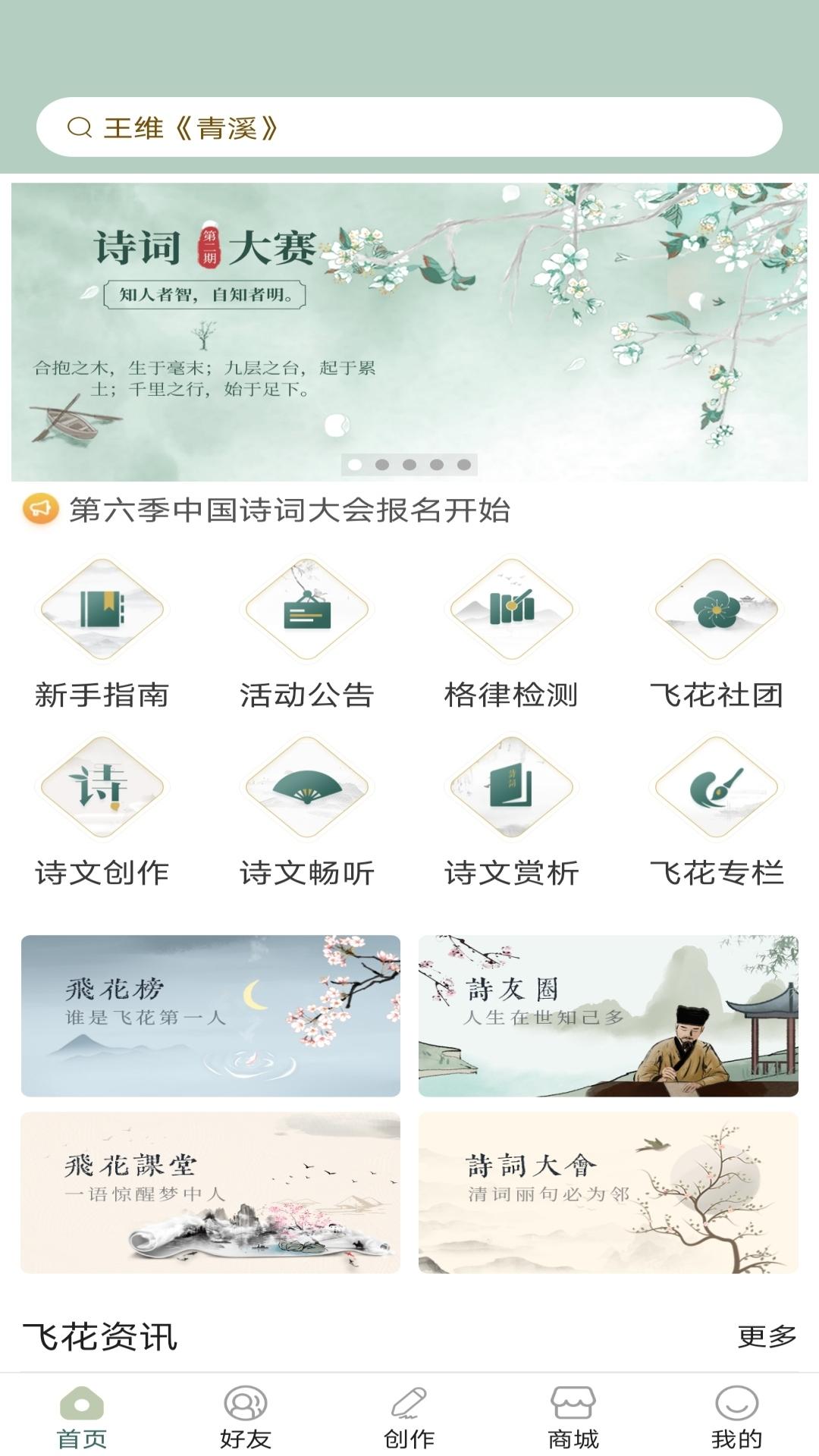
Task: Click the megaphone announcement icon
Action: pyautogui.click(x=42, y=510)
